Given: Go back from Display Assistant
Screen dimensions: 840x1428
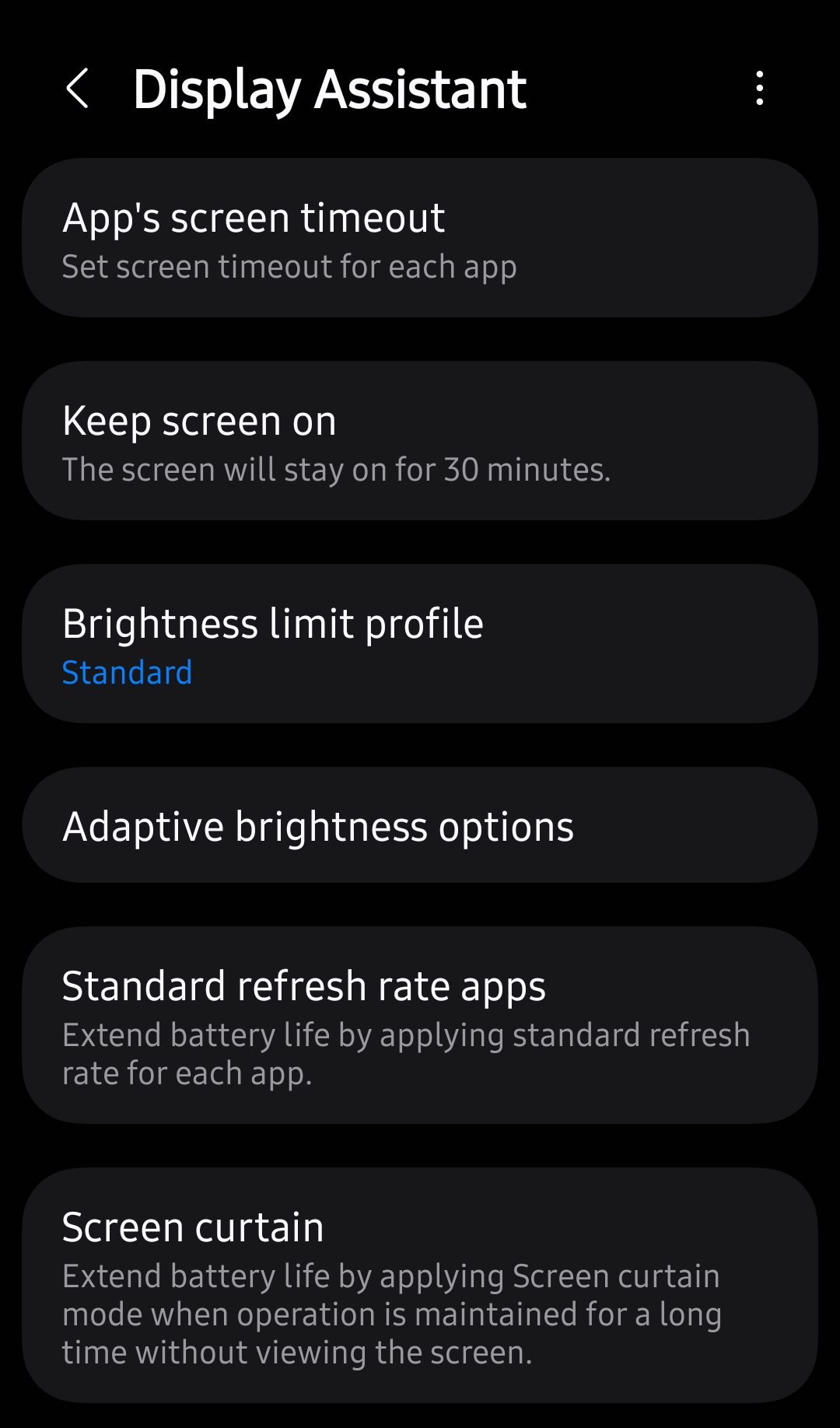Looking at the screenshot, I should coord(77,89).
